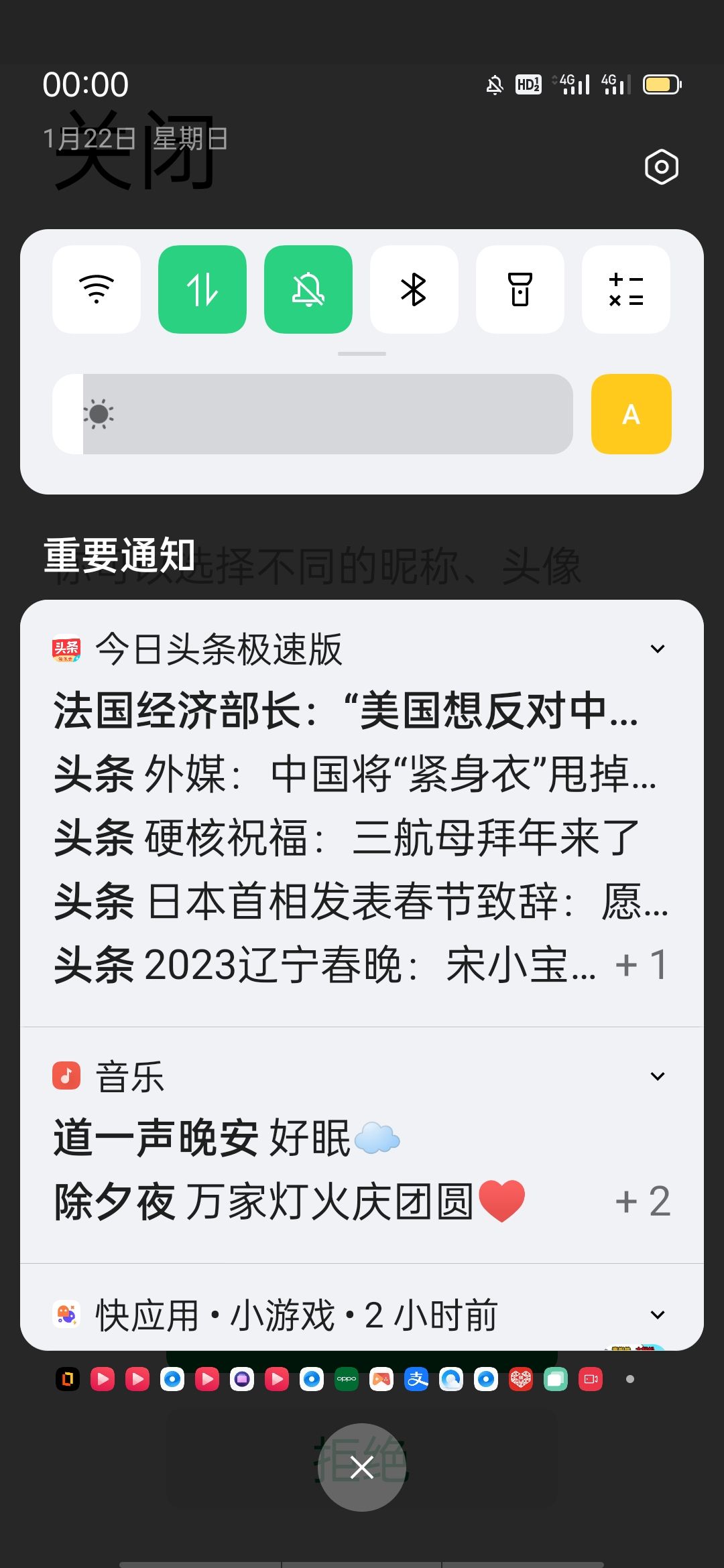Open the 硬核祝福 三航母拜年来了 headline
The height and width of the screenshot is (1568, 724).
point(347,838)
